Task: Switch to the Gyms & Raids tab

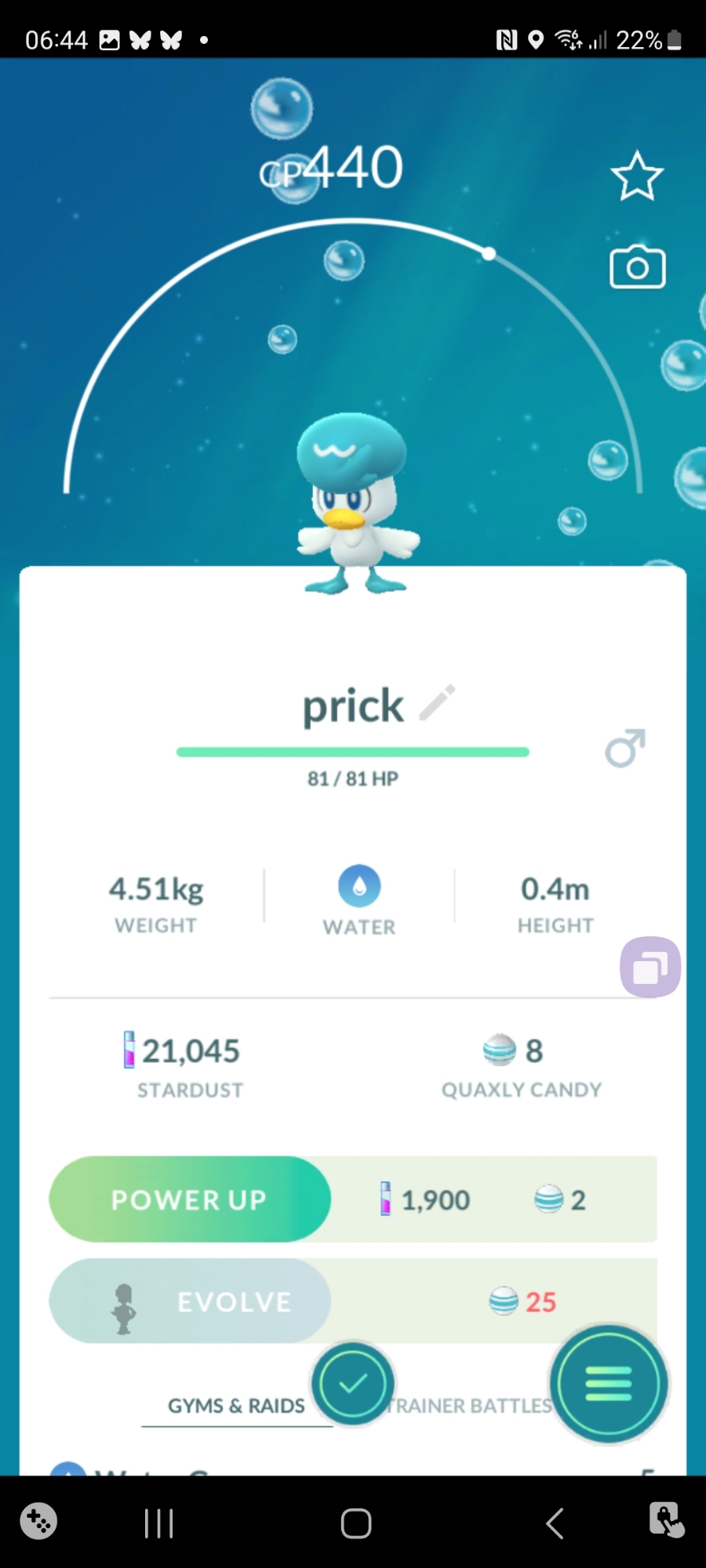Action: tap(236, 1406)
